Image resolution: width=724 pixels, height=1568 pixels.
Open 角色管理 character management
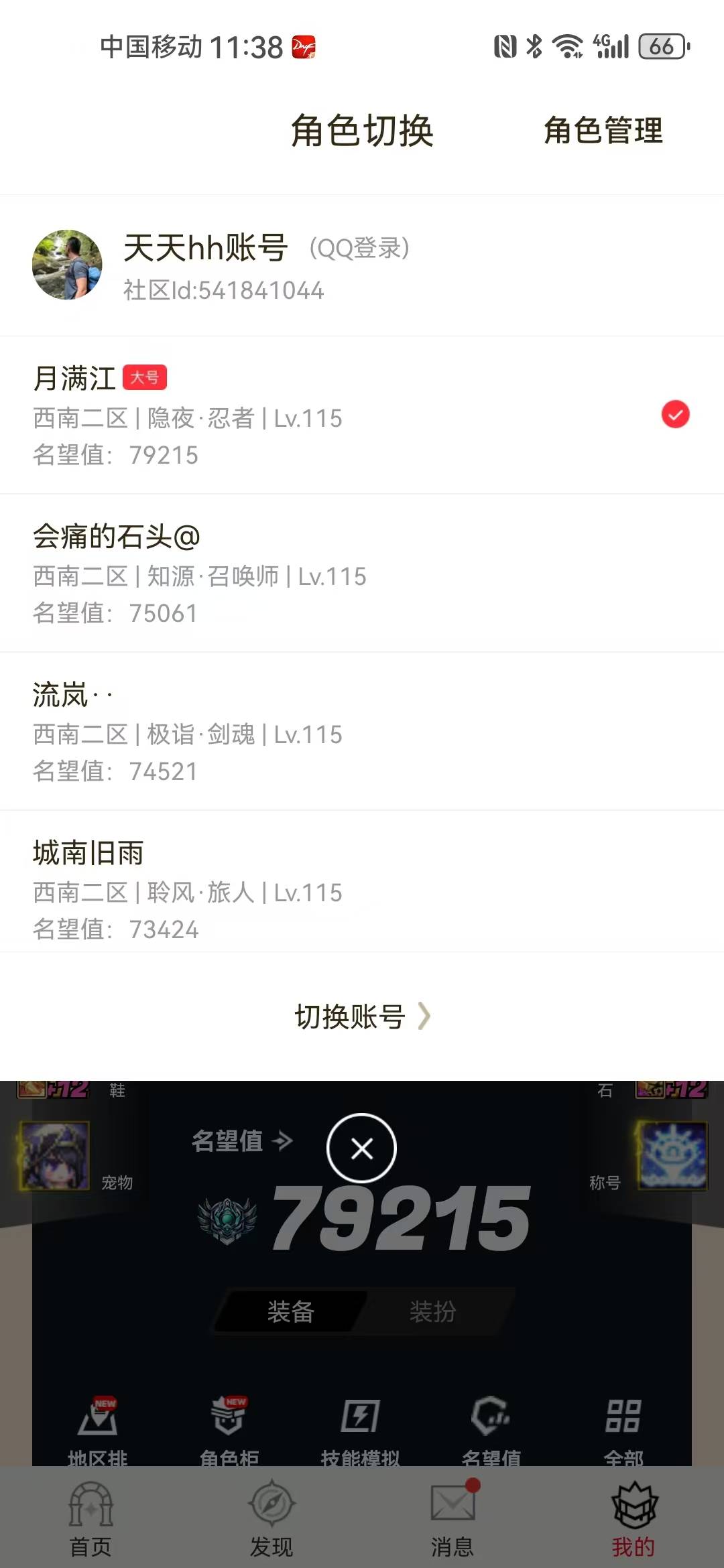pyautogui.click(x=603, y=132)
